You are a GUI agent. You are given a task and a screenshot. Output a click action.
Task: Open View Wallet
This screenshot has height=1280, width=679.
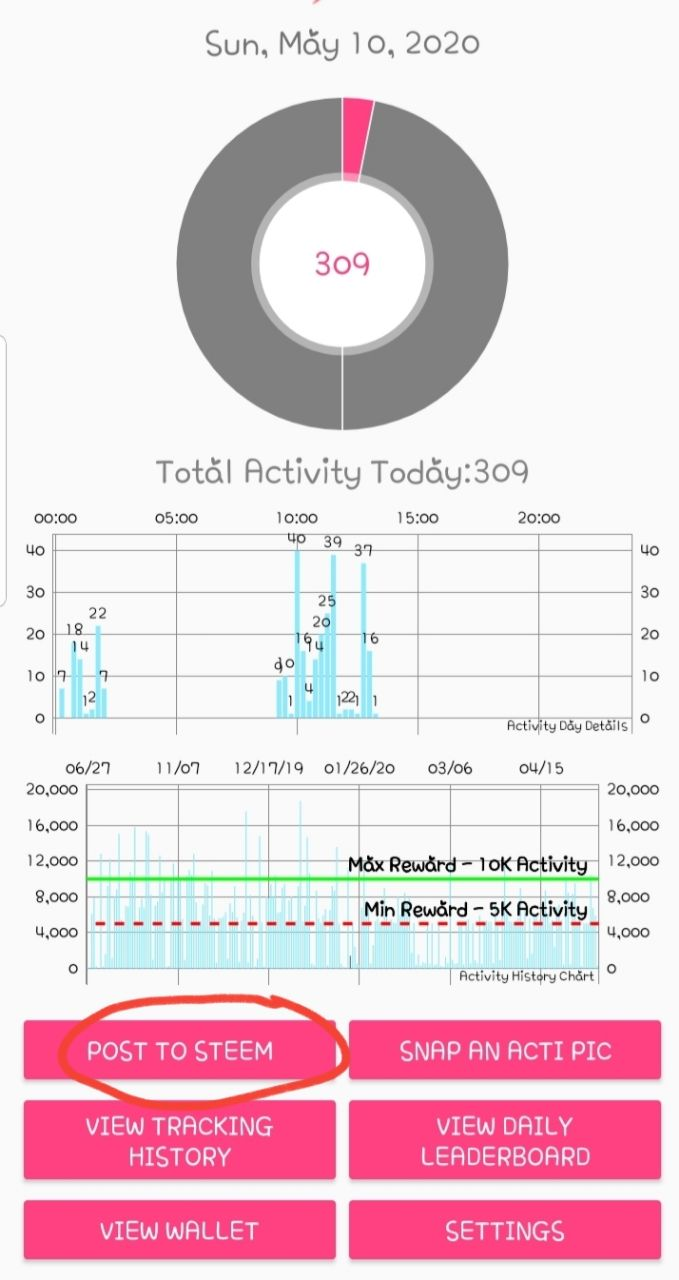pos(180,1230)
